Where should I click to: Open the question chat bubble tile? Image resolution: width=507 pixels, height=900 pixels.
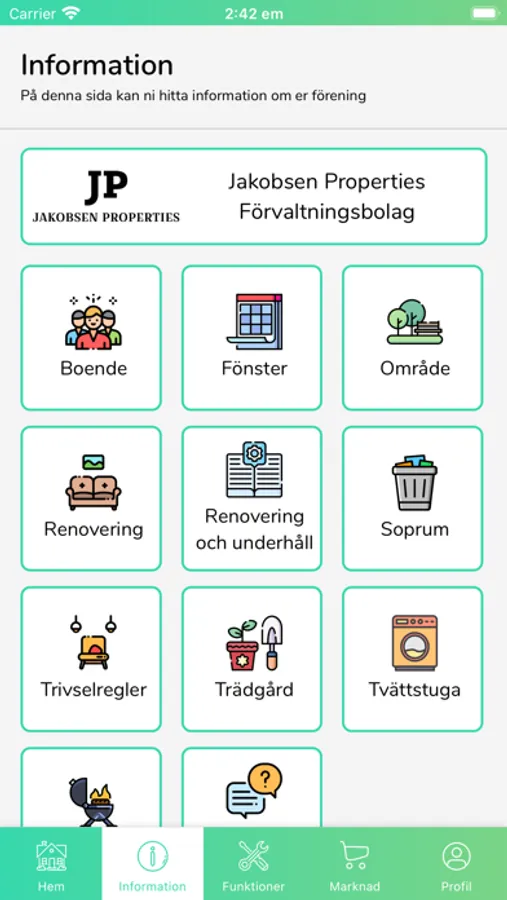coord(252,788)
